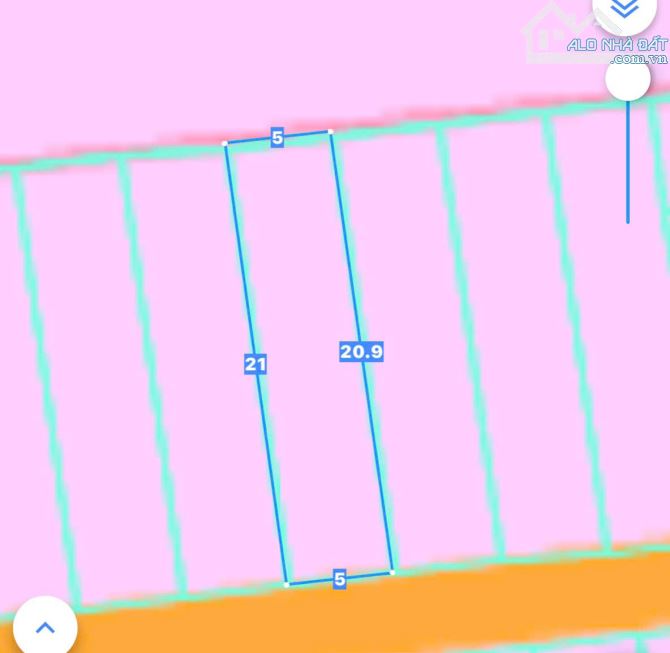The image size is (670, 653).
Task: Expand the panel with the up-chevron button
Action: point(45,627)
